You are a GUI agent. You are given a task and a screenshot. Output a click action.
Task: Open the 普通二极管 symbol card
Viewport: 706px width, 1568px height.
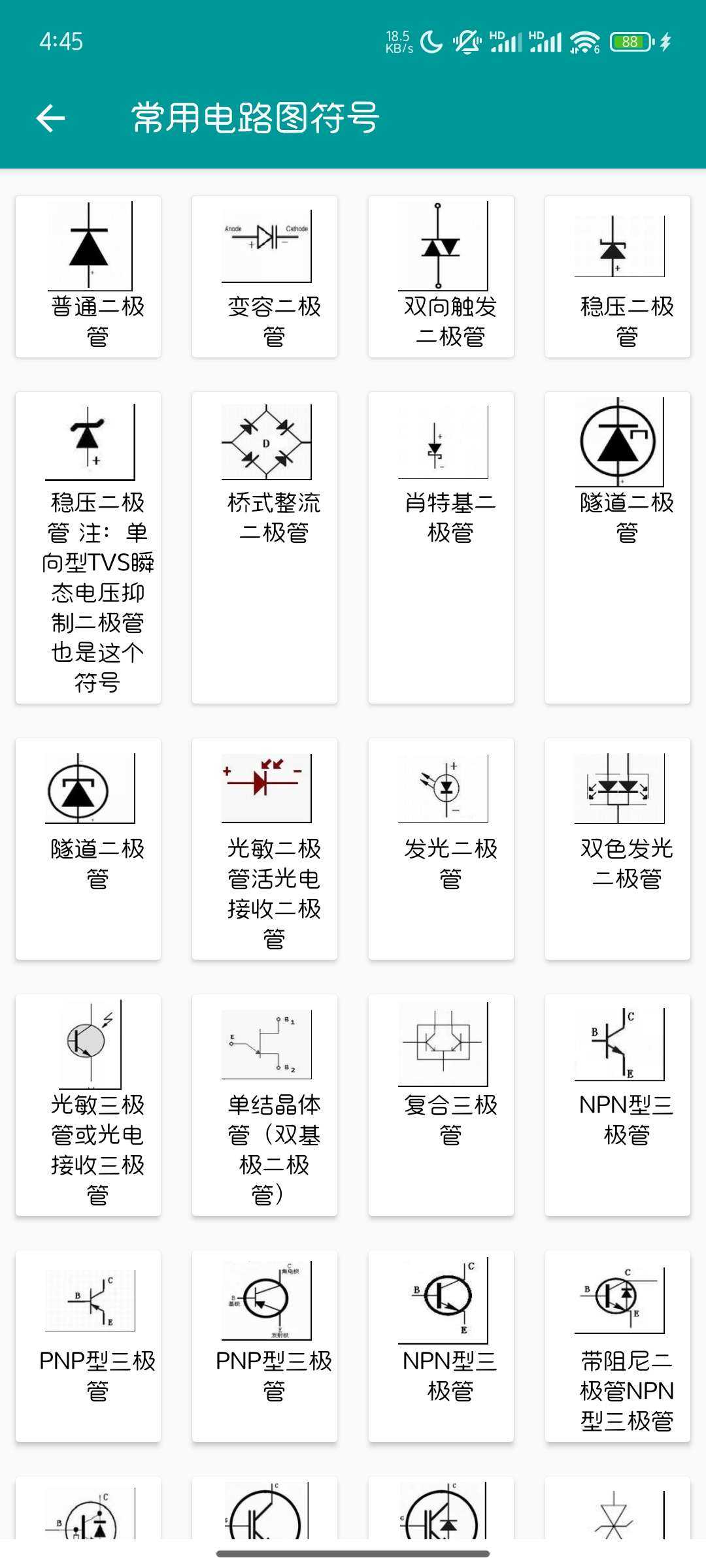(x=88, y=276)
